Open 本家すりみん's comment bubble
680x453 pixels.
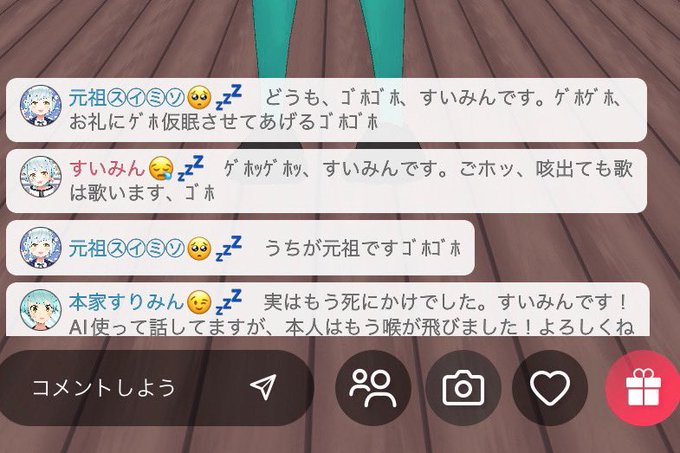pyautogui.click(x=328, y=309)
